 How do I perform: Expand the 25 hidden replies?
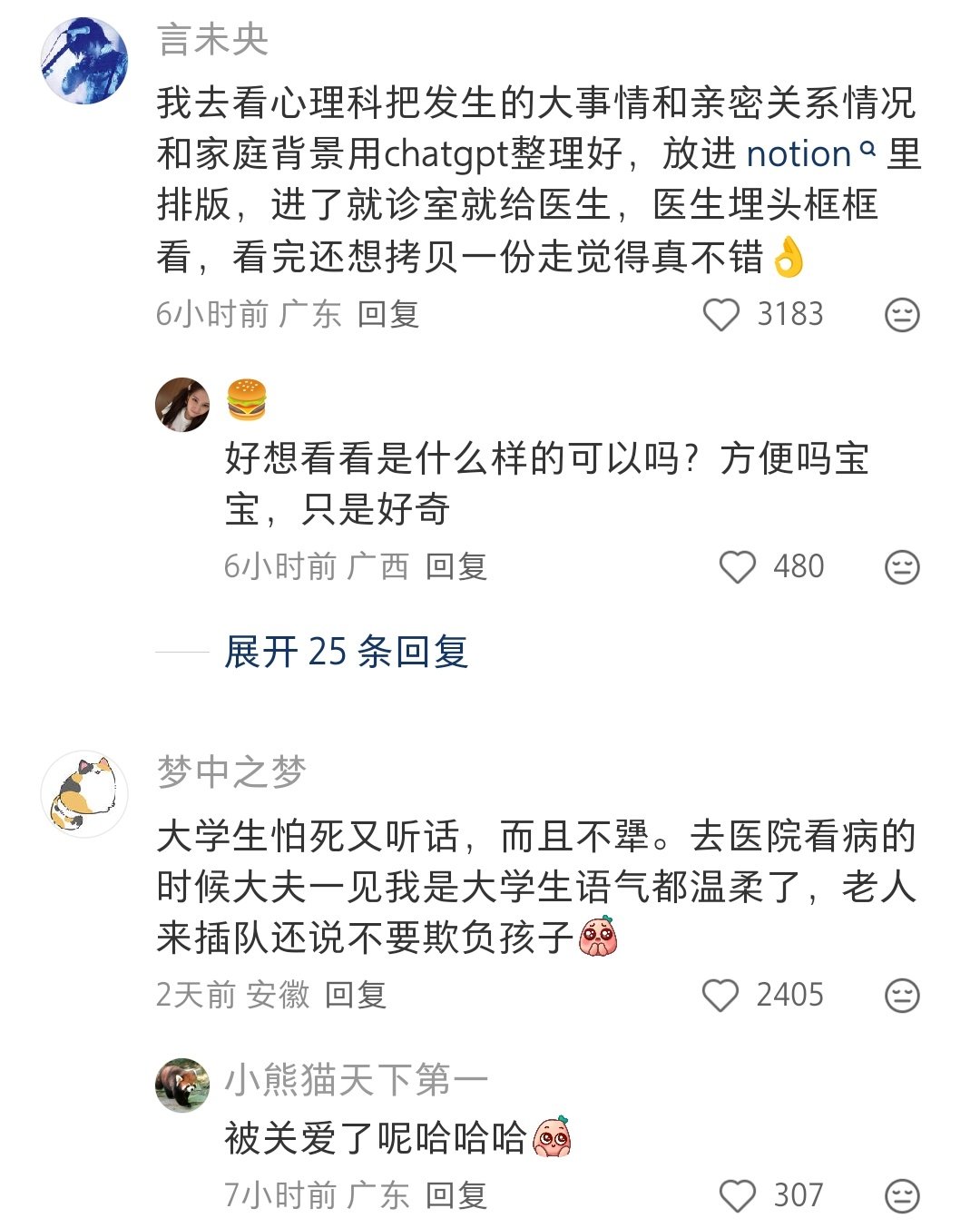click(346, 652)
